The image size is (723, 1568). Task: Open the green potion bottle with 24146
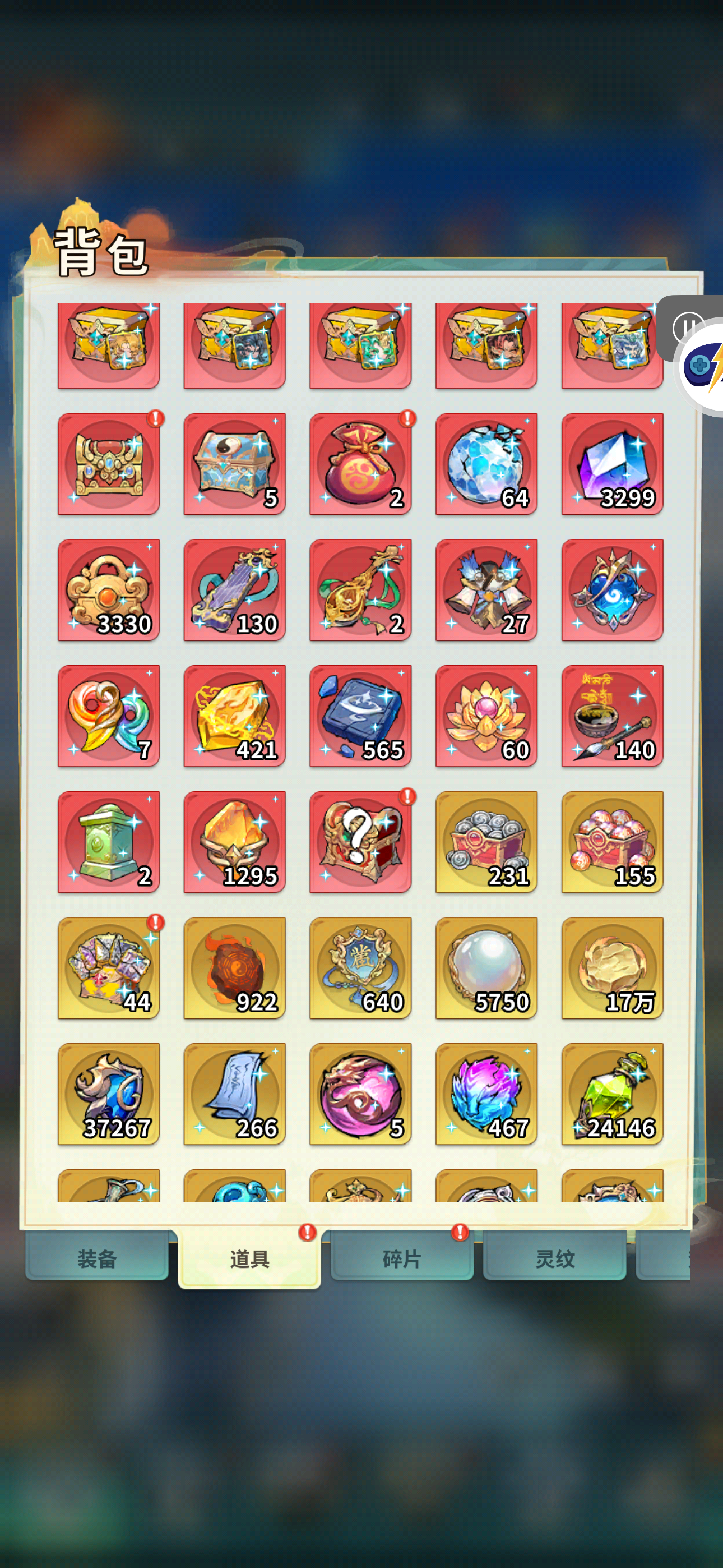tap(612, 1094)
